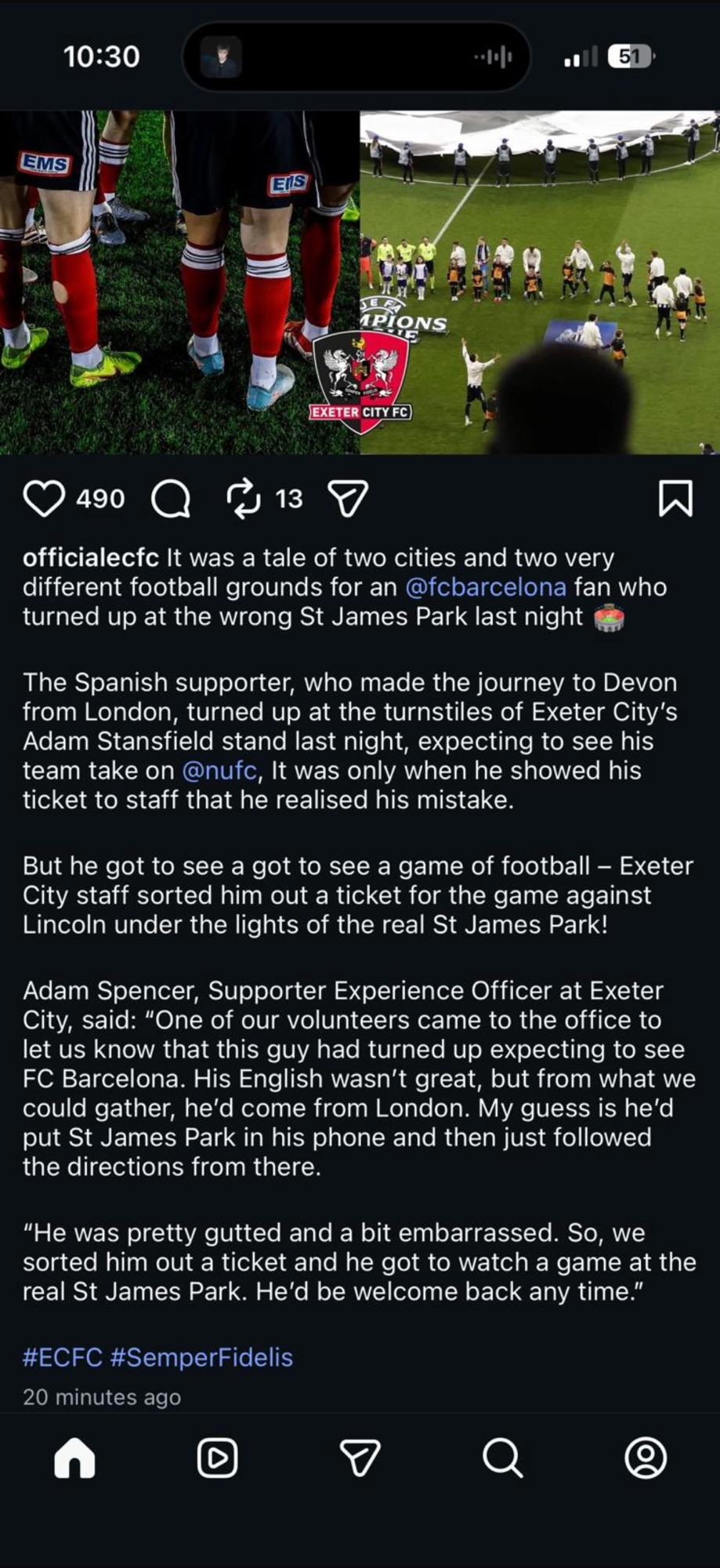This screenshot has width=720, height=1568.
Task: Open the Dynamic Island live activity
Action: point(356,56)
